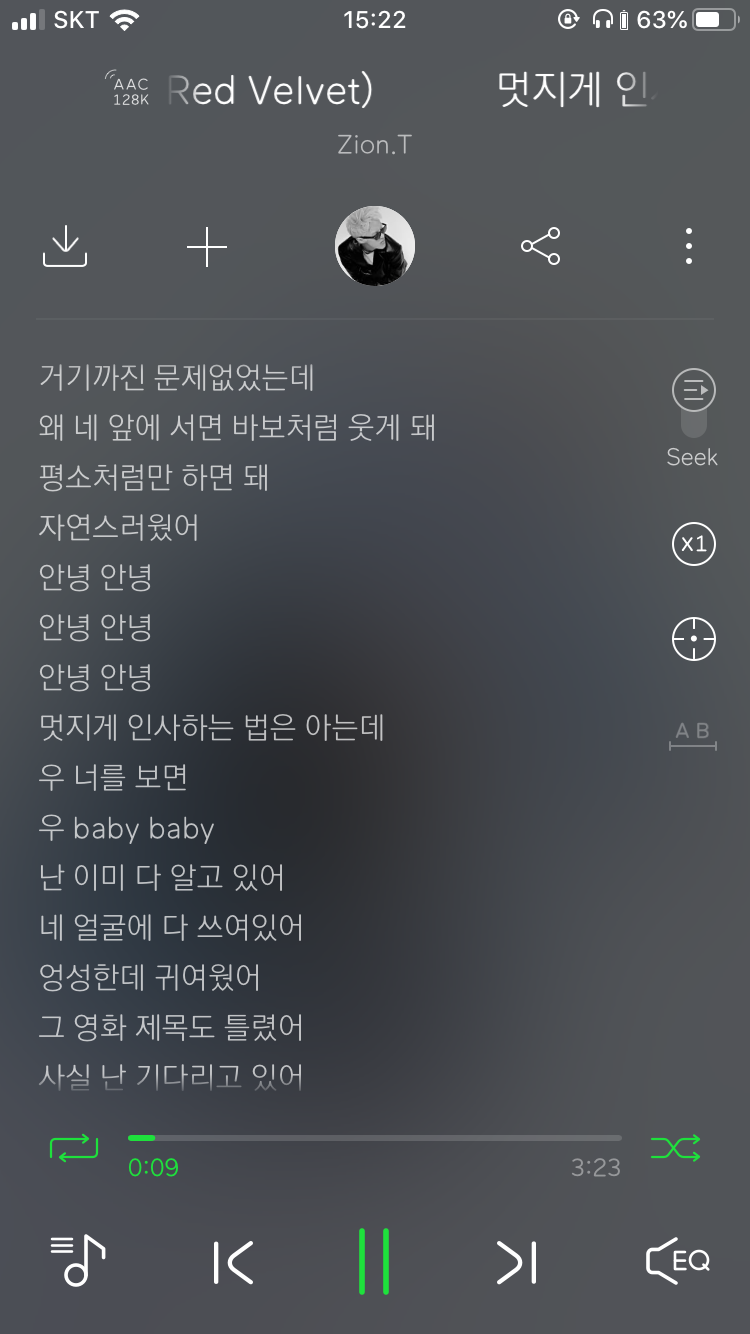Open the artist profile thumbnail

(x=374, y=246)
